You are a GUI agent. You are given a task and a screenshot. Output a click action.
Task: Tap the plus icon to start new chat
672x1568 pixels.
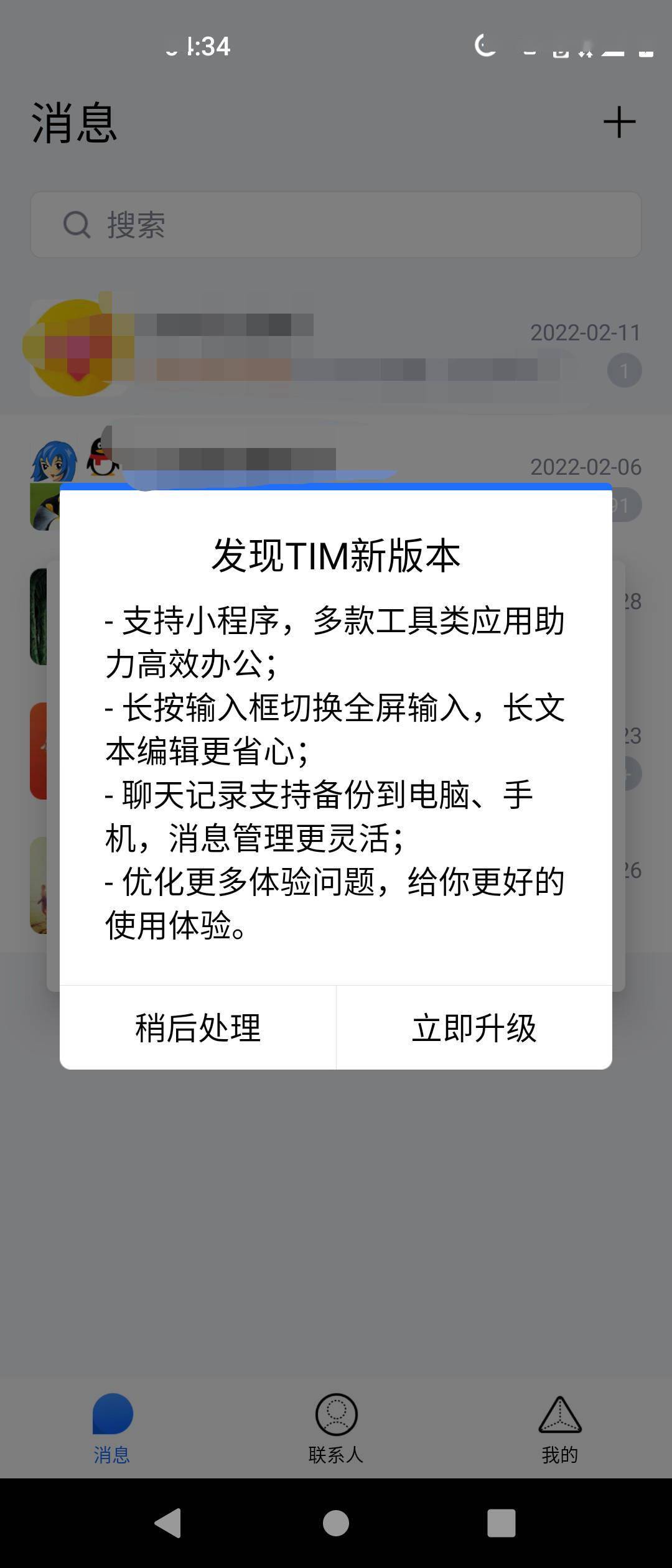tap(618, 123)
